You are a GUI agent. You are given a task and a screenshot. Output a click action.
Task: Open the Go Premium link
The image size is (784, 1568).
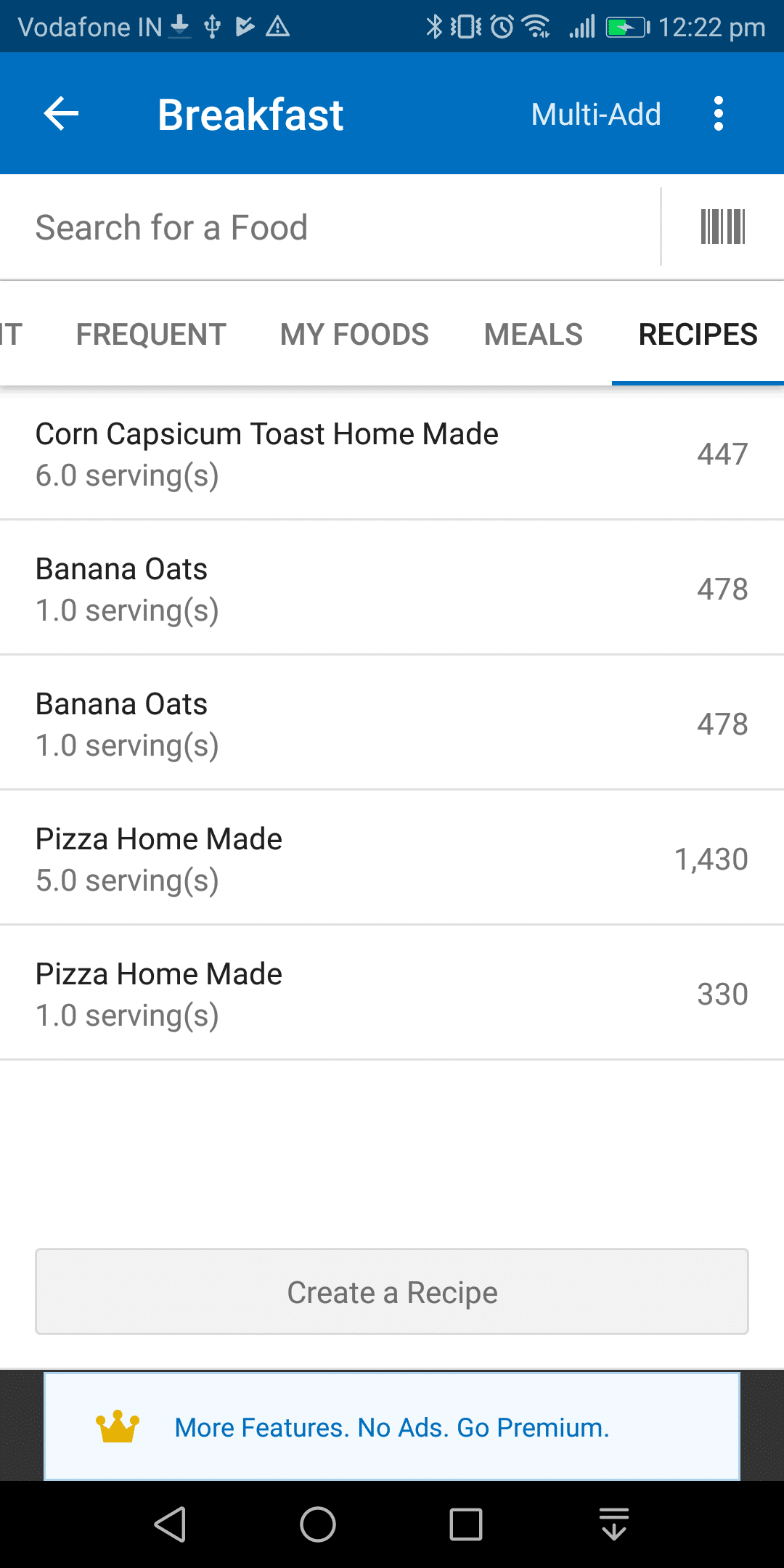pos(392,1425)
